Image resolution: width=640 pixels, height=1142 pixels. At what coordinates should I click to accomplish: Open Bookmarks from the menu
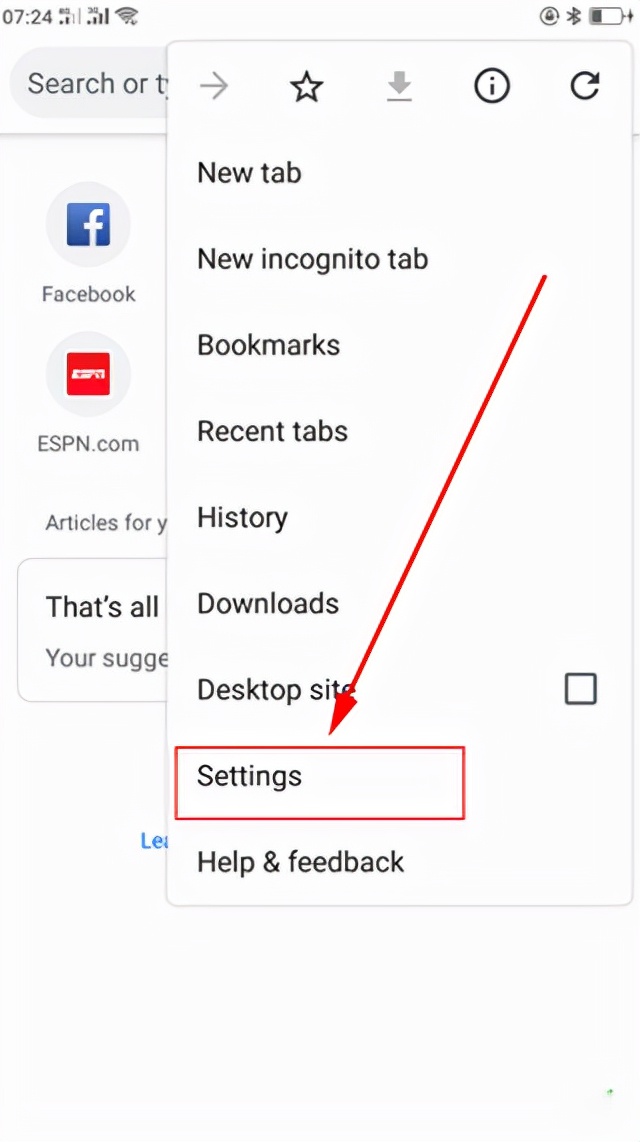point(268,345)
